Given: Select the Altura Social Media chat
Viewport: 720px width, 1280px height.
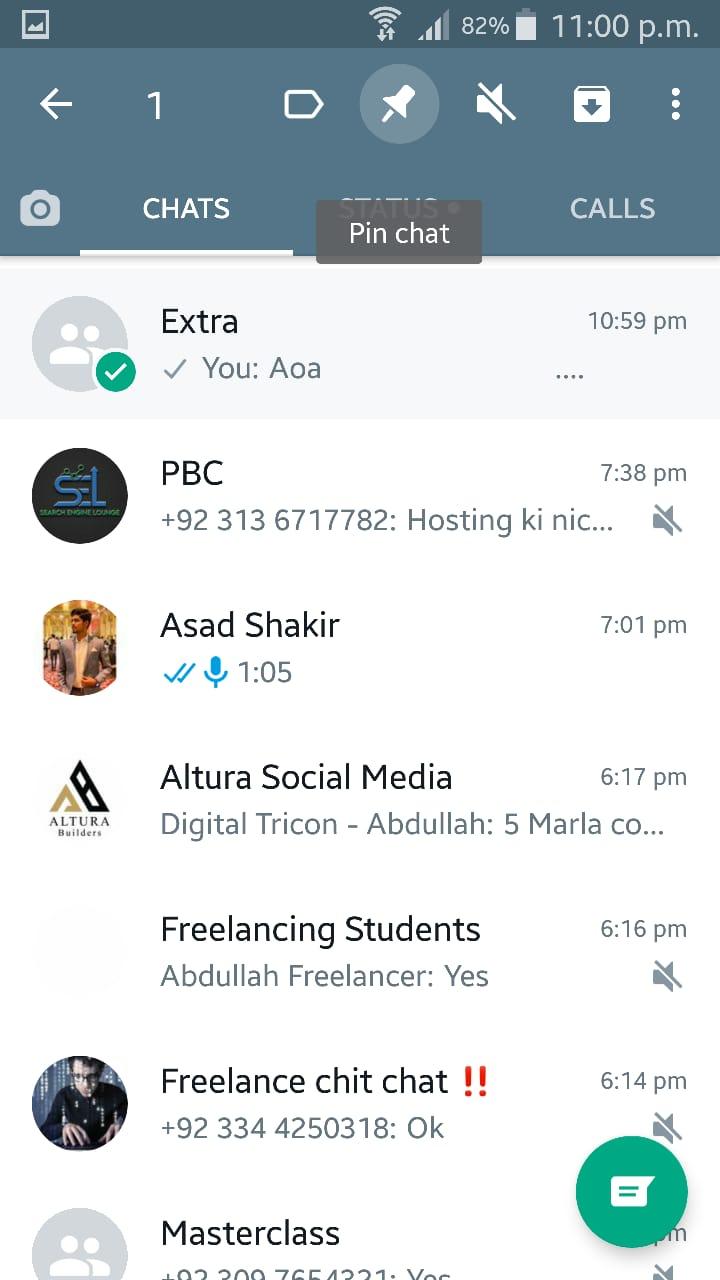Looking at the screenshot, I should (360, 800).
